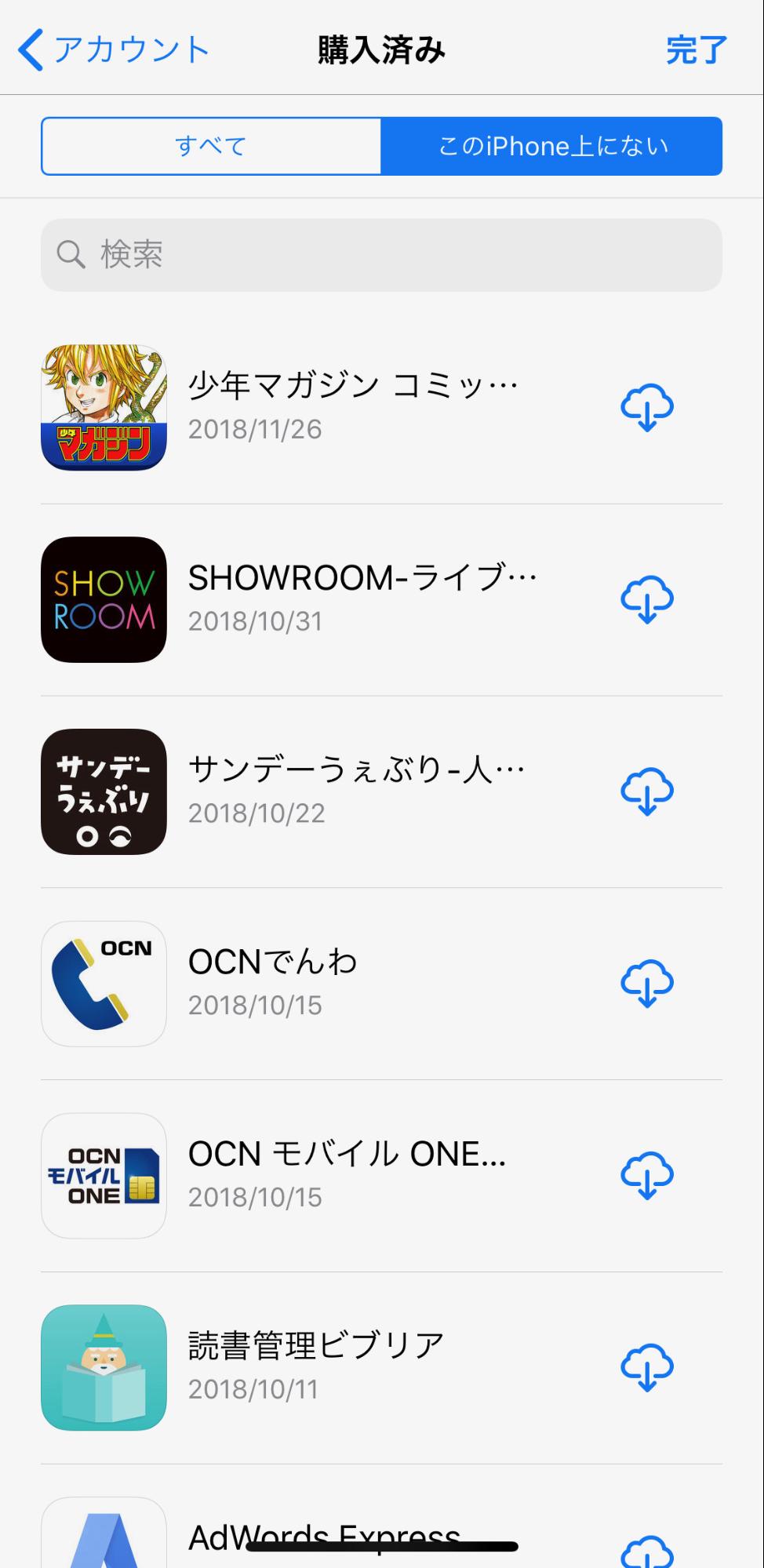Tap the OCNでんわ app icon
764x1568 pixels.
[x=103, y=983]
